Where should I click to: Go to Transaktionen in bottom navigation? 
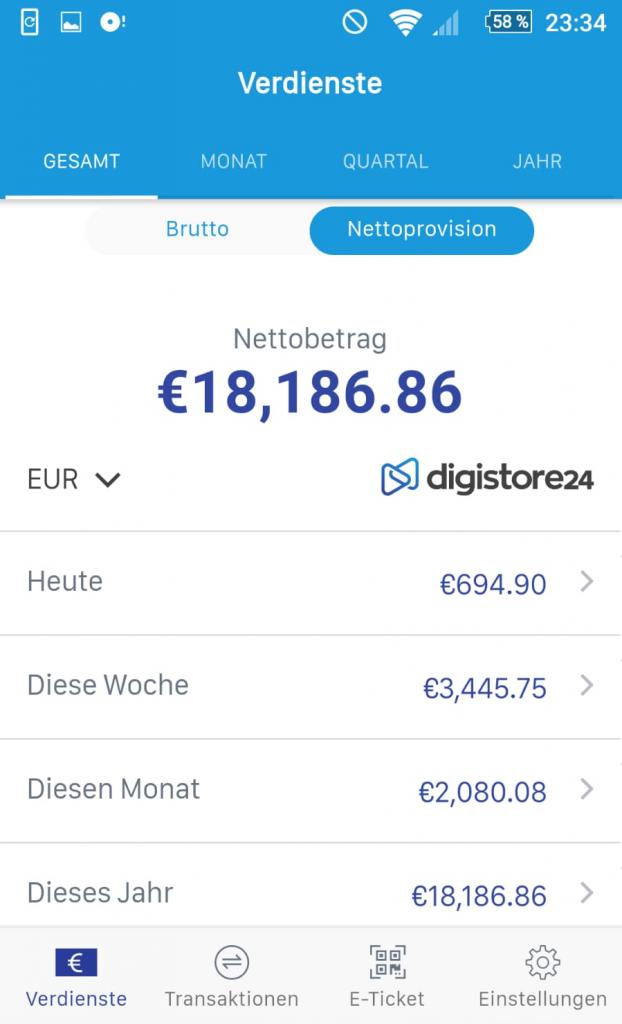tap(231, 977)
